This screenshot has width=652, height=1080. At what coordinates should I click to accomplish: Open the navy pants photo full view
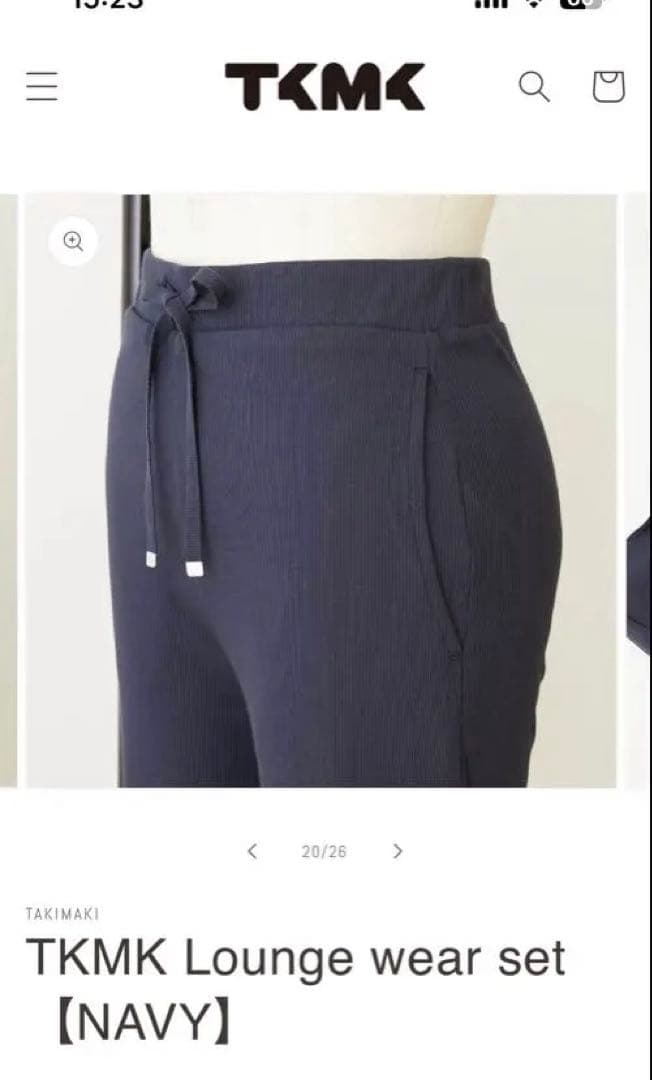330,500
